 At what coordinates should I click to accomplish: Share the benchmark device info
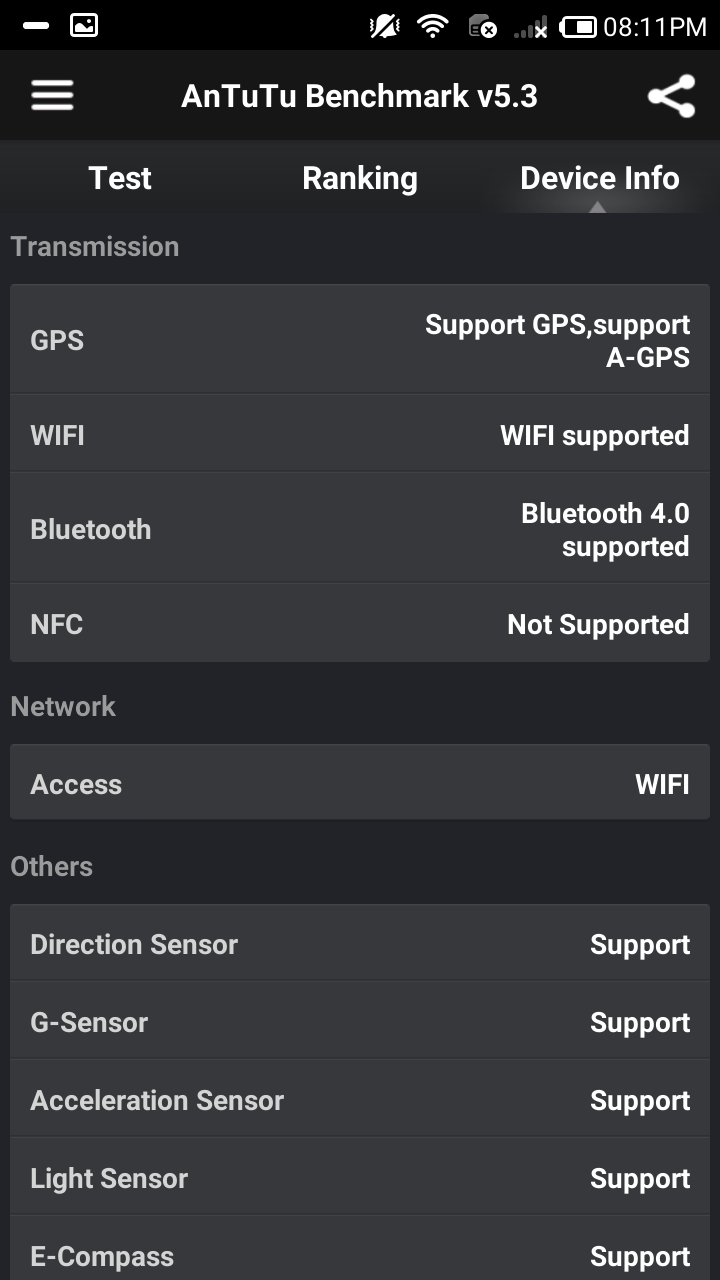coord(671,96)
